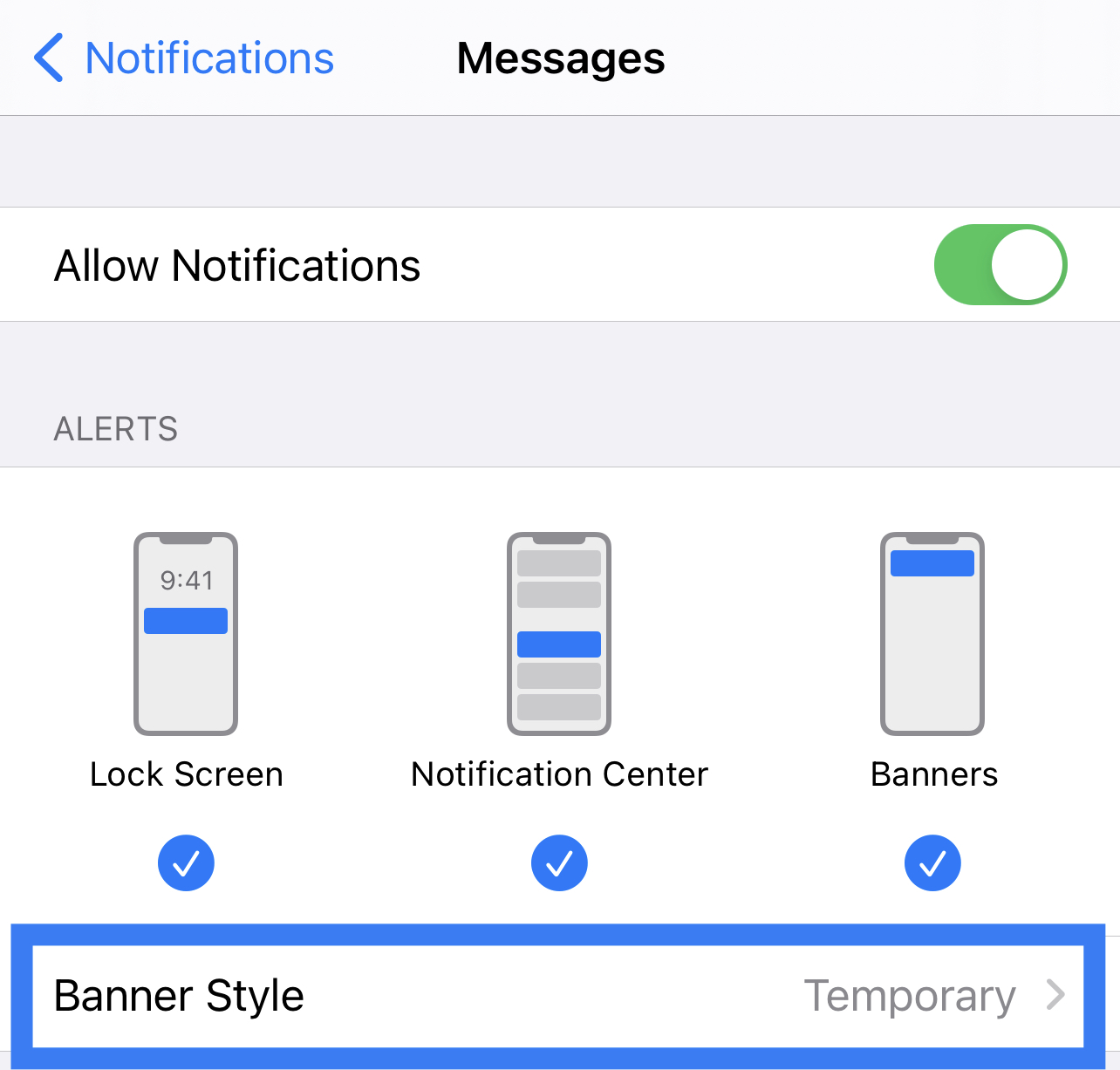Go back to Notifications settings
The width and height of the screenshot is (1120, 1070).
[184, 58]
